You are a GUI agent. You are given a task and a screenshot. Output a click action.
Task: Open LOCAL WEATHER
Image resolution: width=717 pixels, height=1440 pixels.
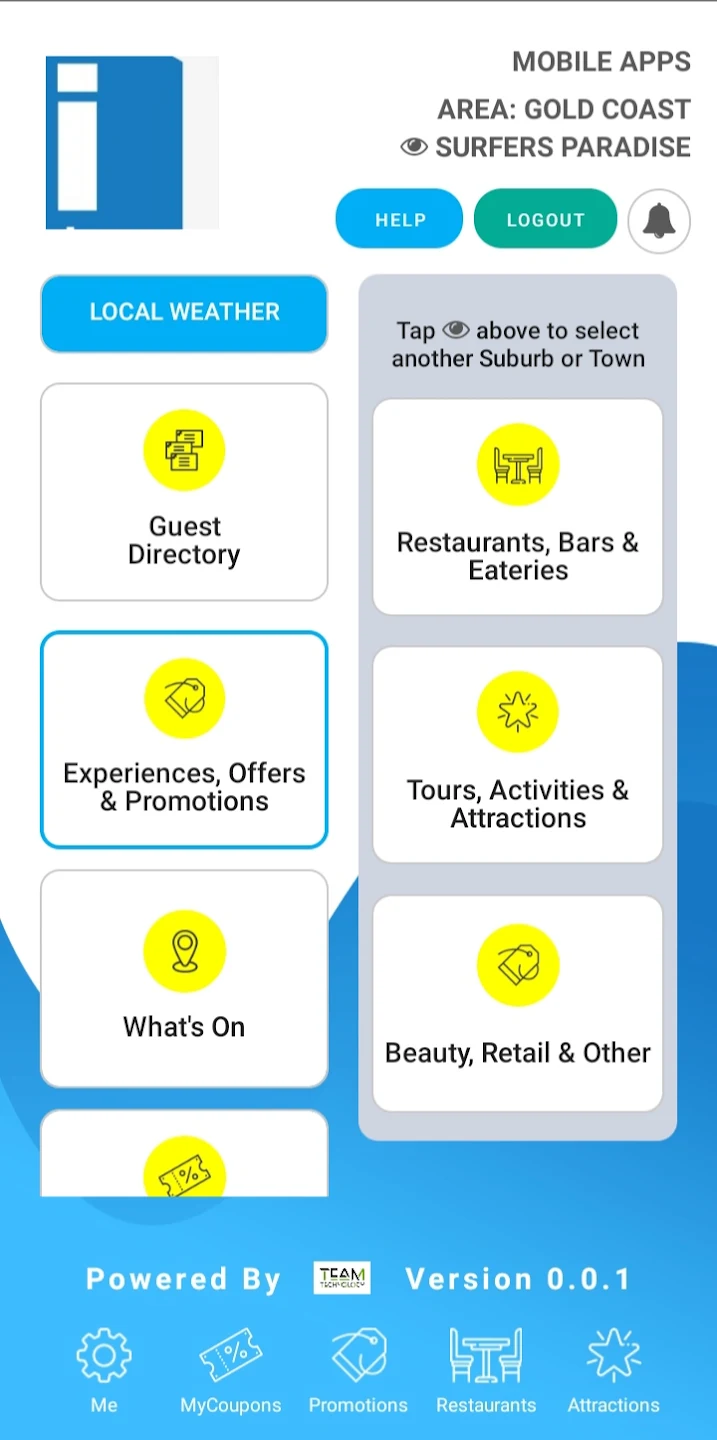(184, 313)
